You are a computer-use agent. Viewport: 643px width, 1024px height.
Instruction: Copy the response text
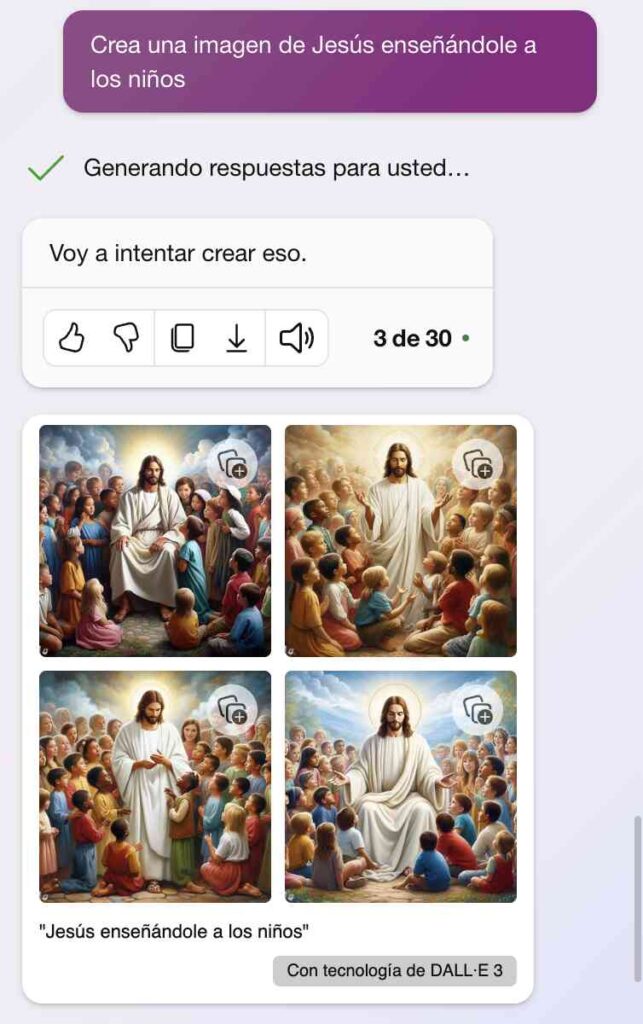coord(182,339)
